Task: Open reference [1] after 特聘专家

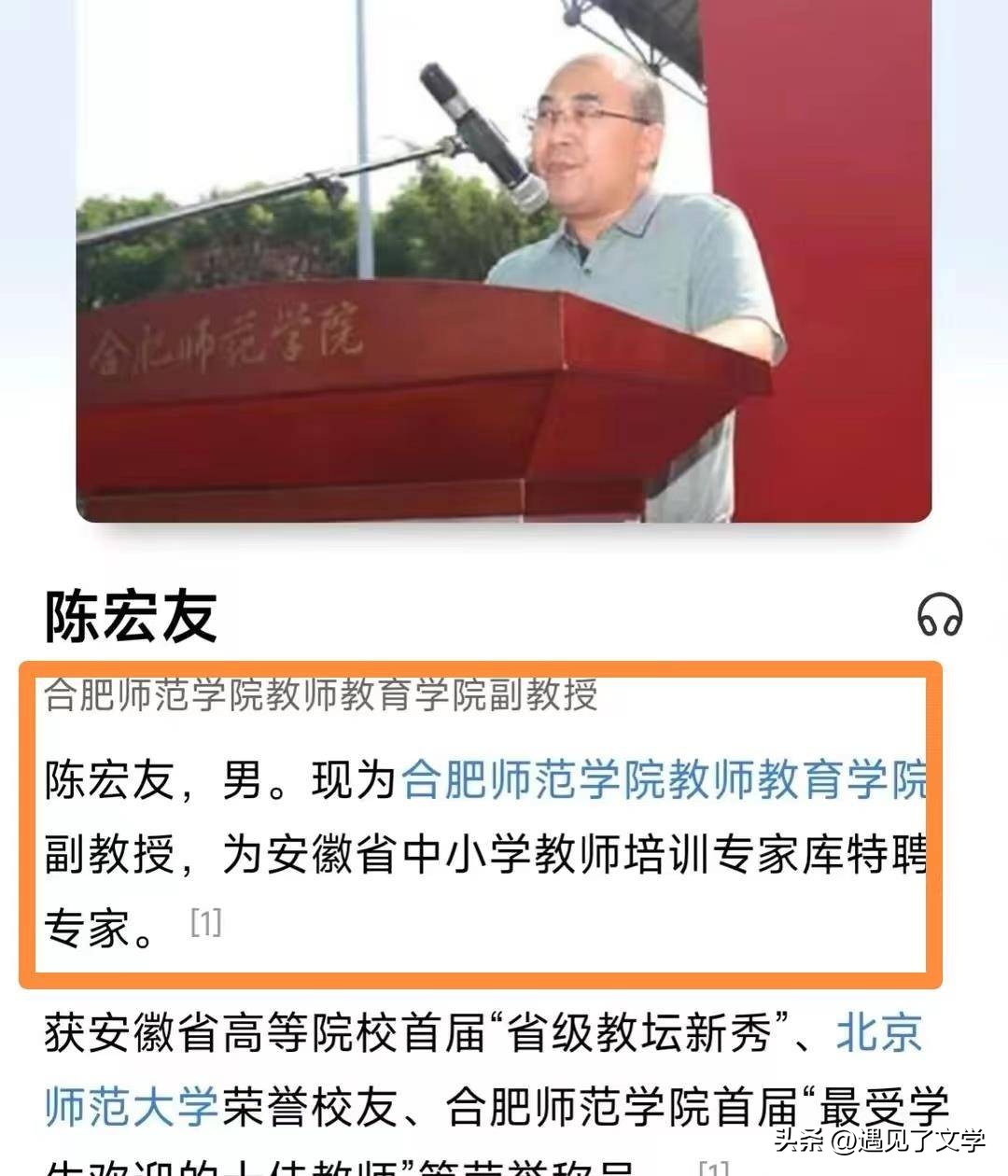Action: pos(205,923)
